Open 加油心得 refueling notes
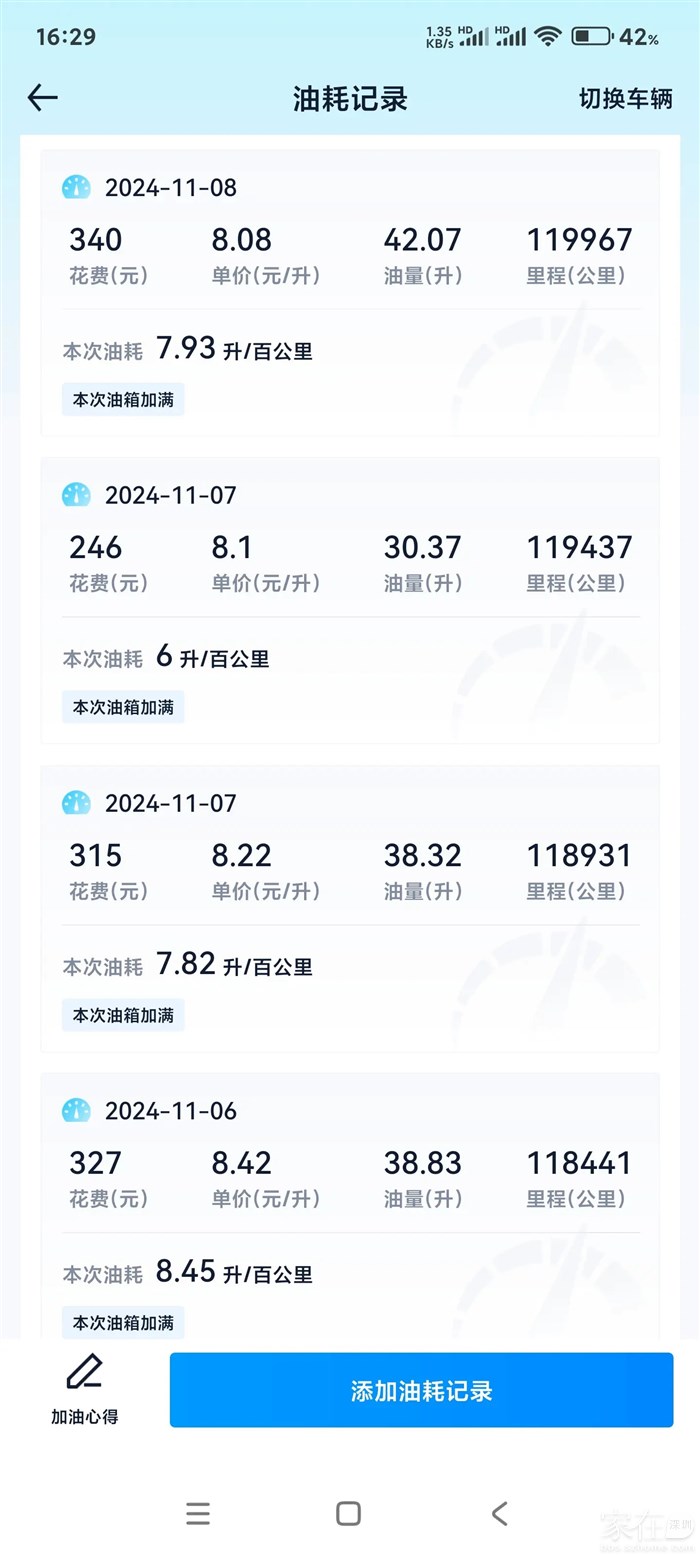This screenshot has width=700, height=1555. [x=85, y=1389]
